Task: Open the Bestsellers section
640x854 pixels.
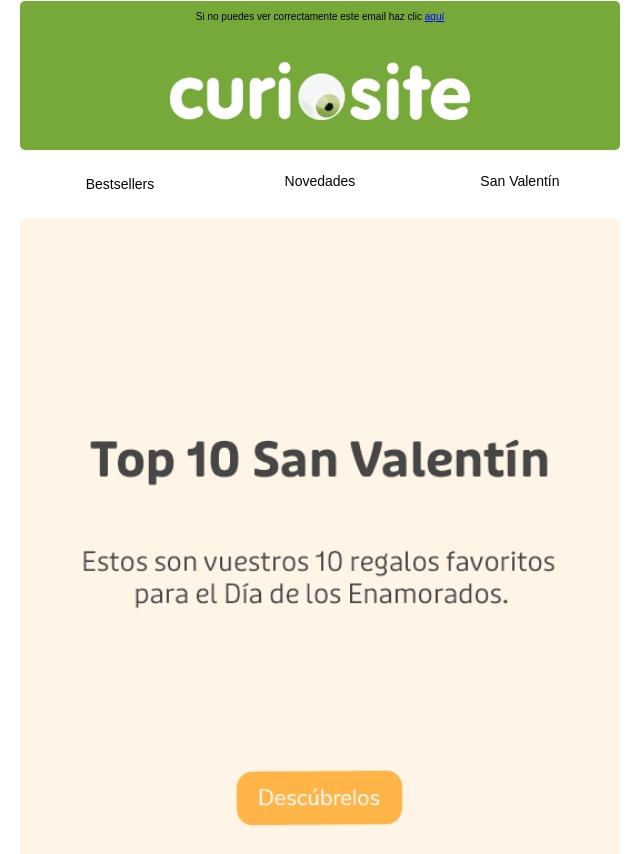Action: 120,184
